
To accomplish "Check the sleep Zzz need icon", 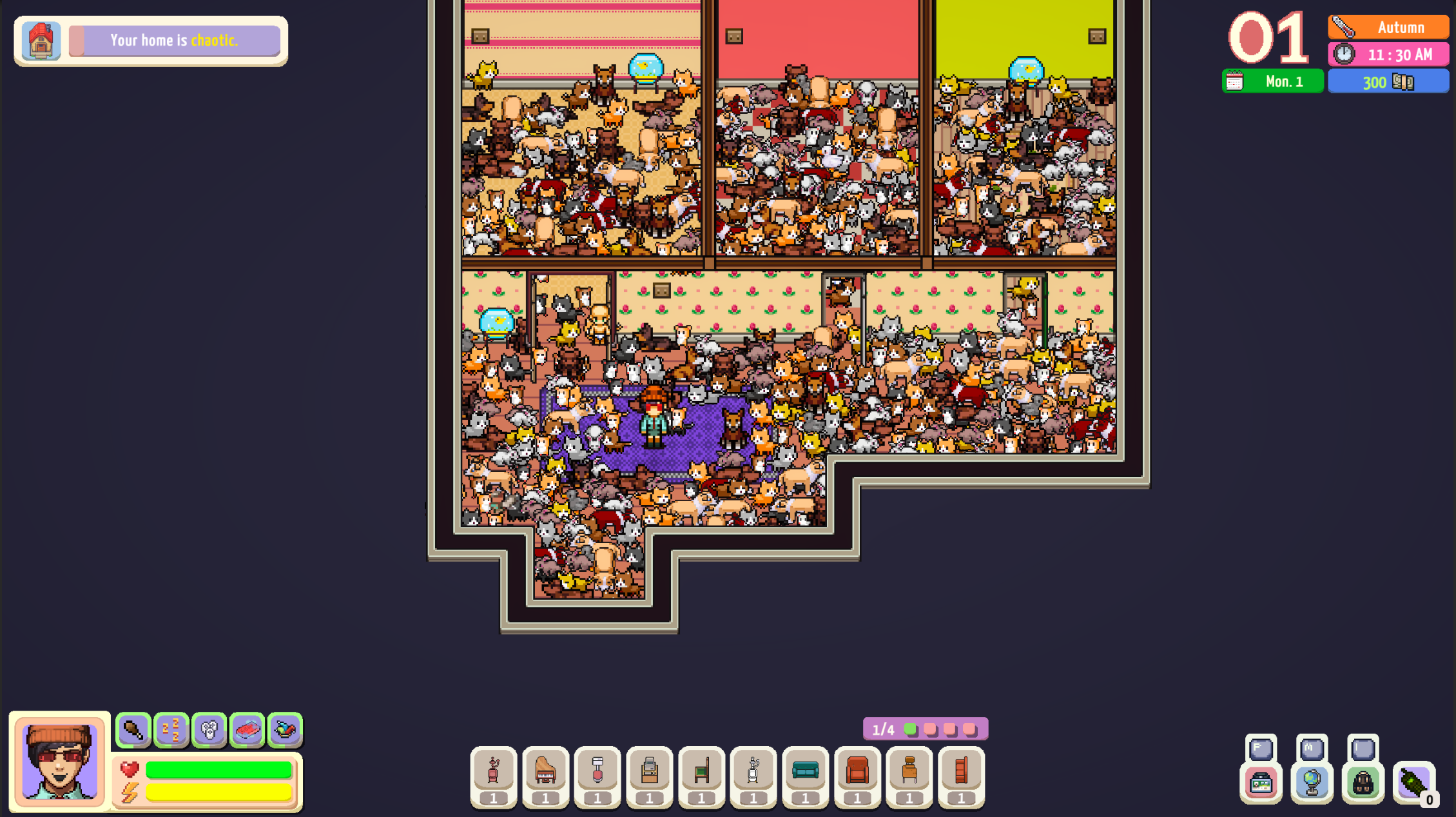I will pos(171,730).
